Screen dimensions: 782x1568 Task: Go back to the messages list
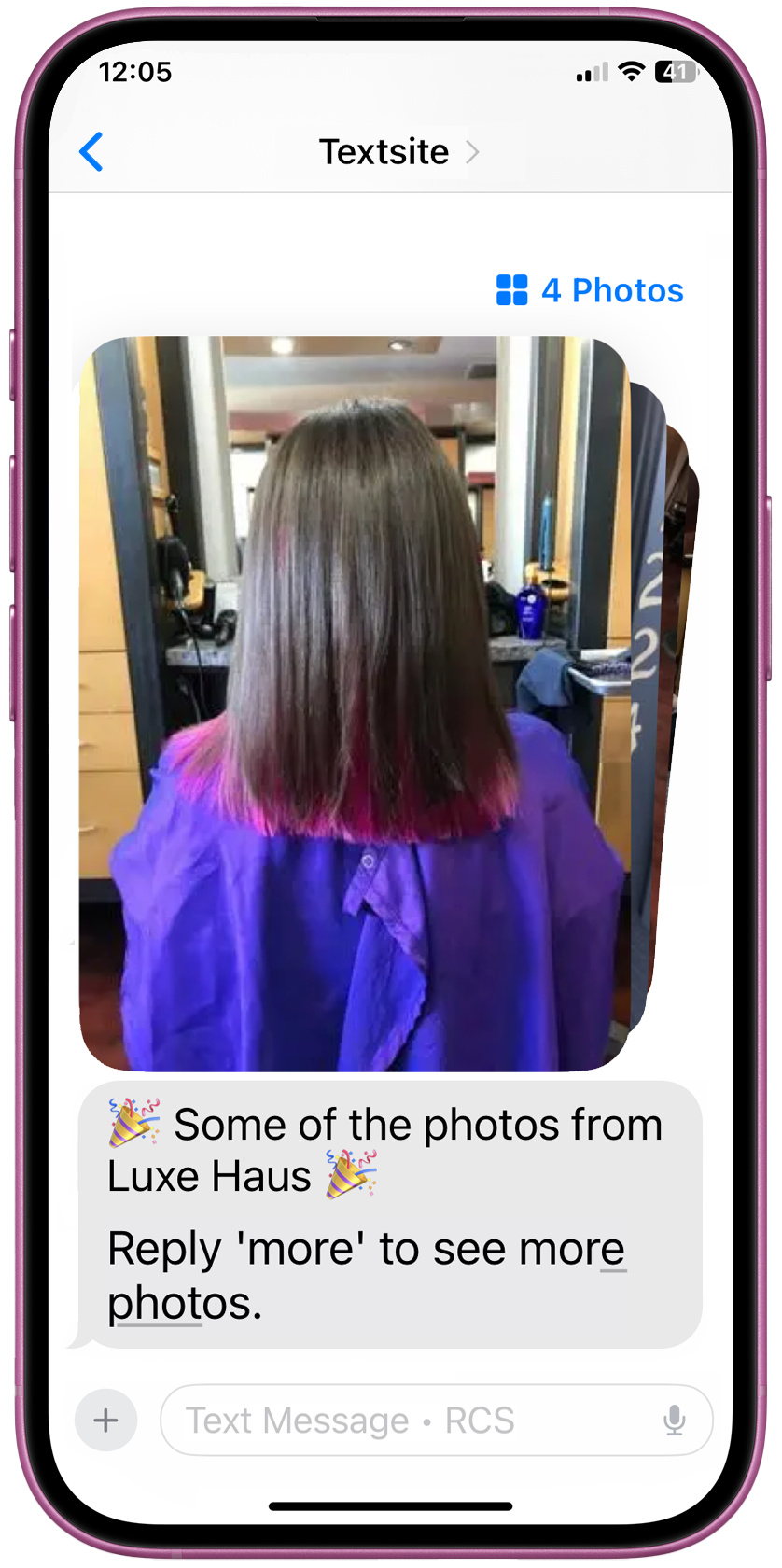(x=91, y=152)
